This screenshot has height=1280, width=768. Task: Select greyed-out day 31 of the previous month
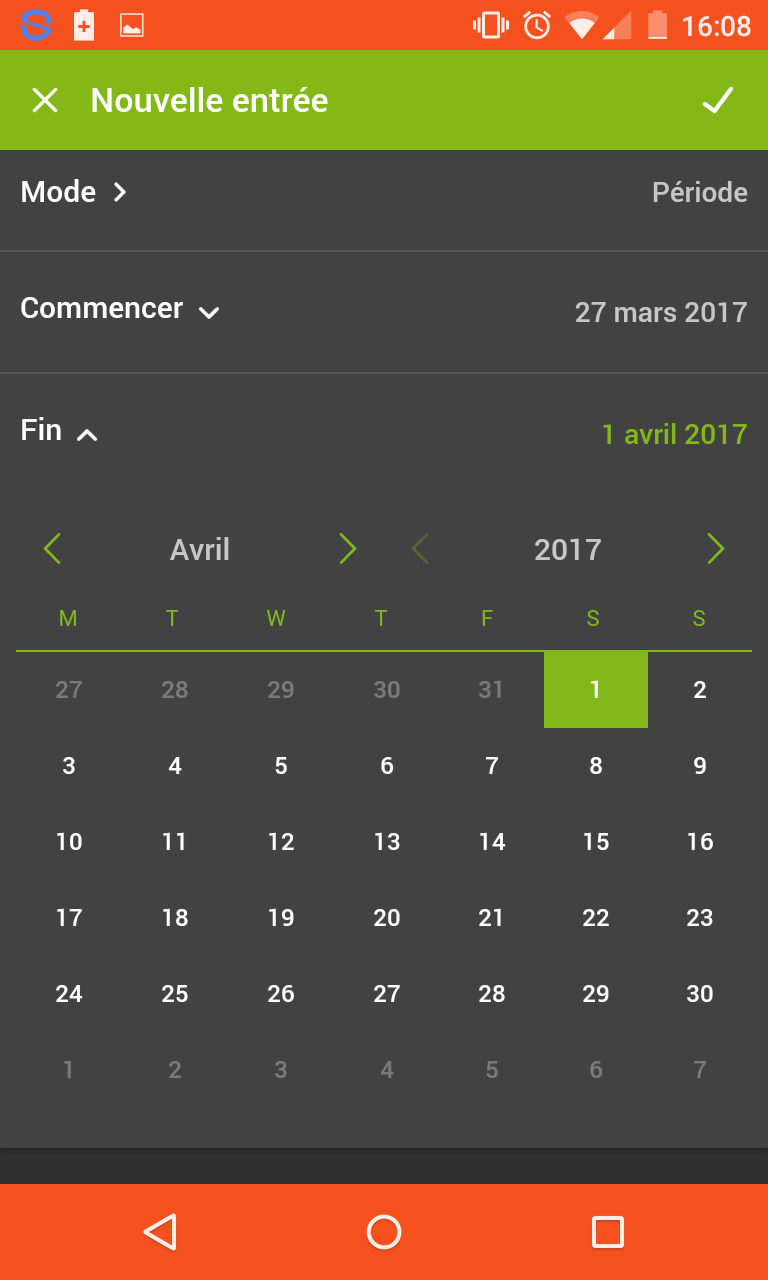click(491, 690)
